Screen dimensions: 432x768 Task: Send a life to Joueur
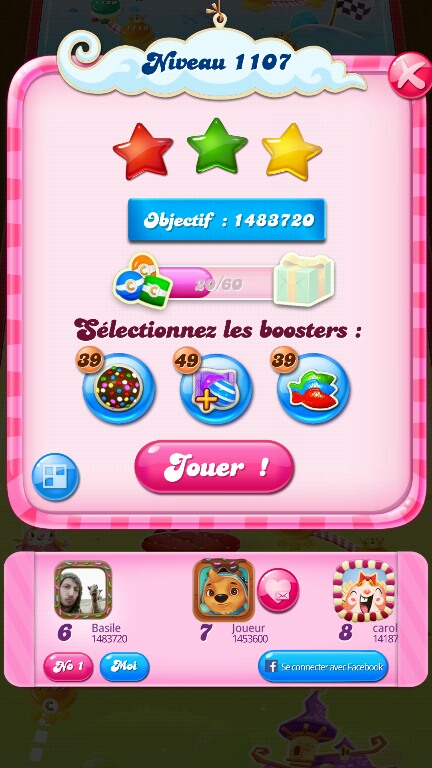coord(278,590)
